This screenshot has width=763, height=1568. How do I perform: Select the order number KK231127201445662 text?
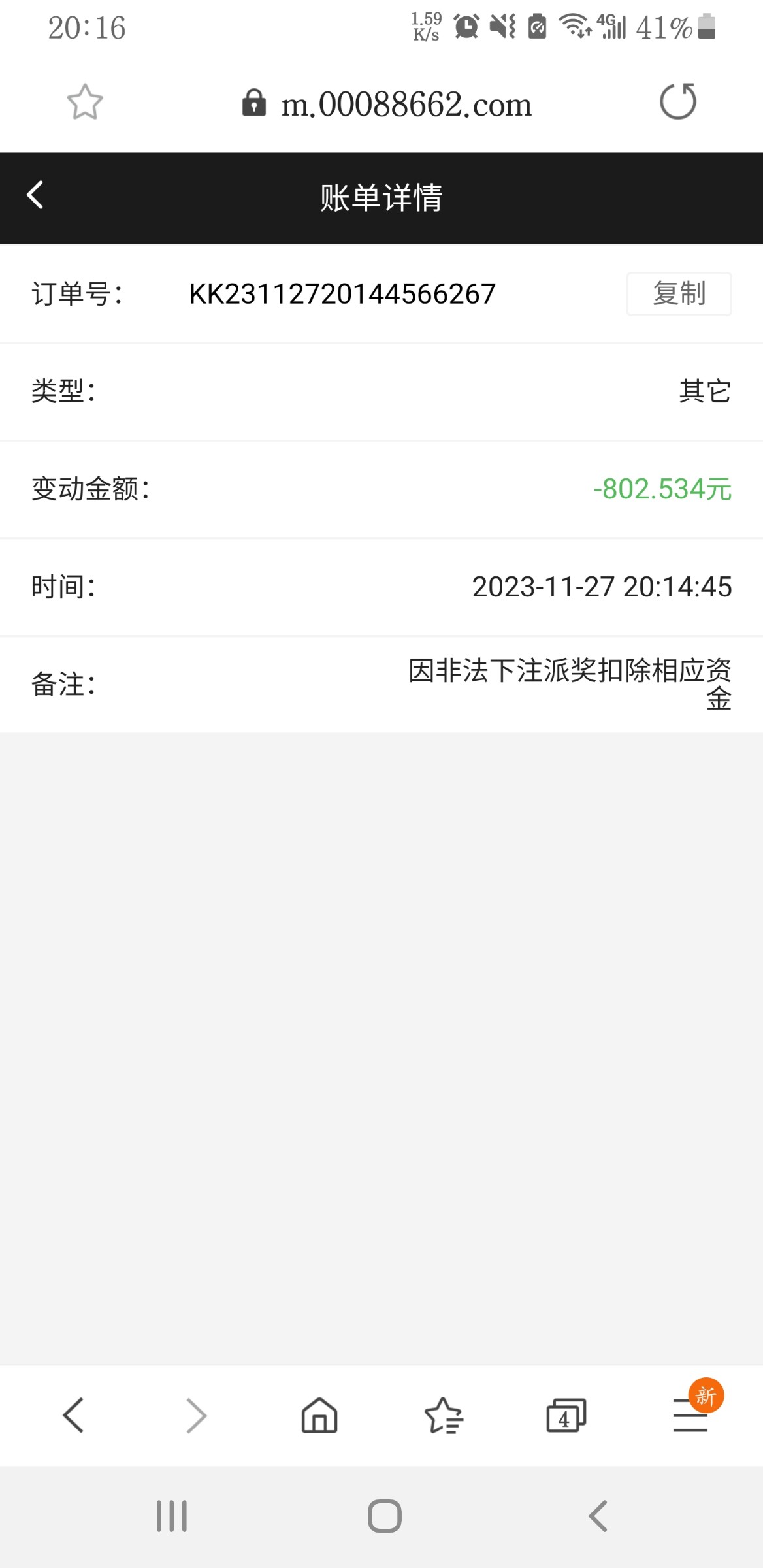coord(342,294)
